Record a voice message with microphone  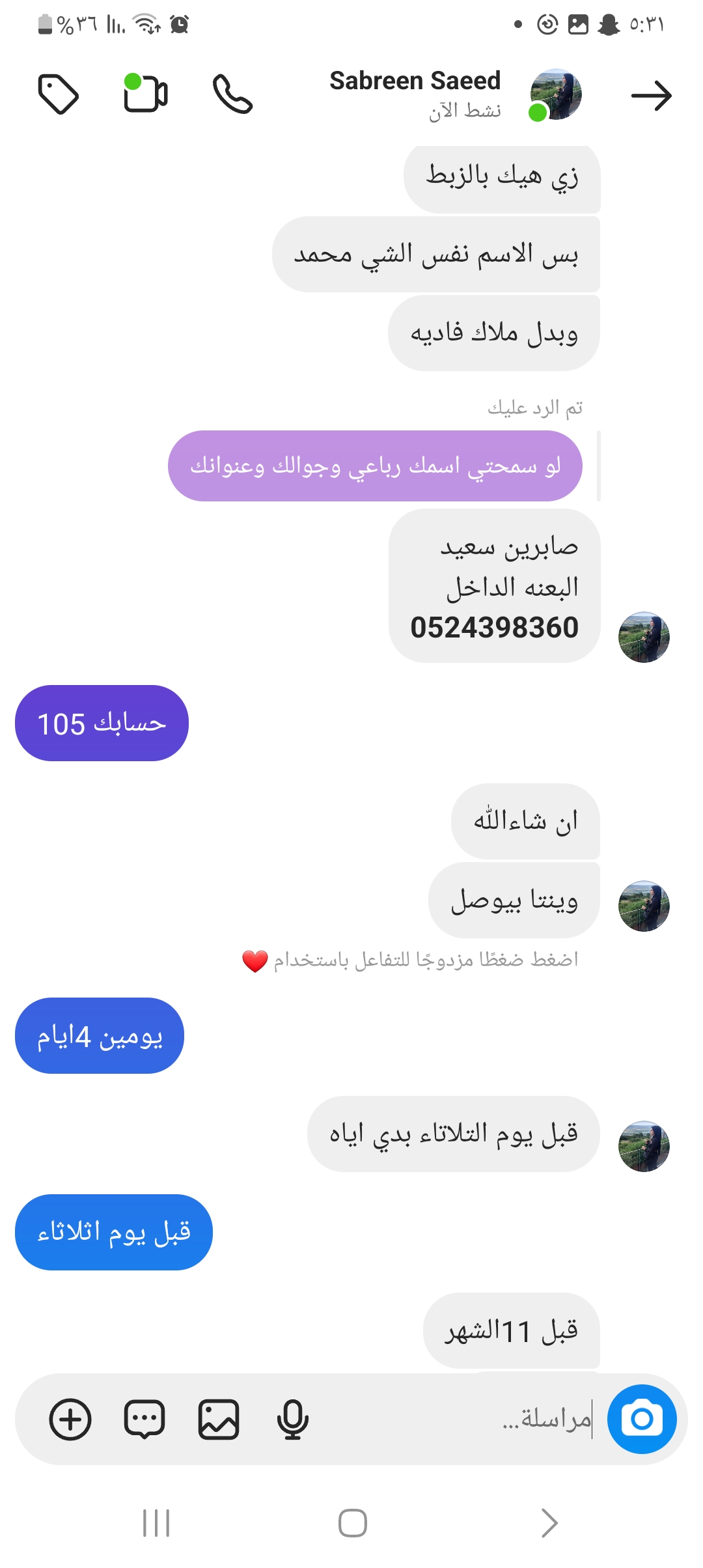[x=292, y=1419]
